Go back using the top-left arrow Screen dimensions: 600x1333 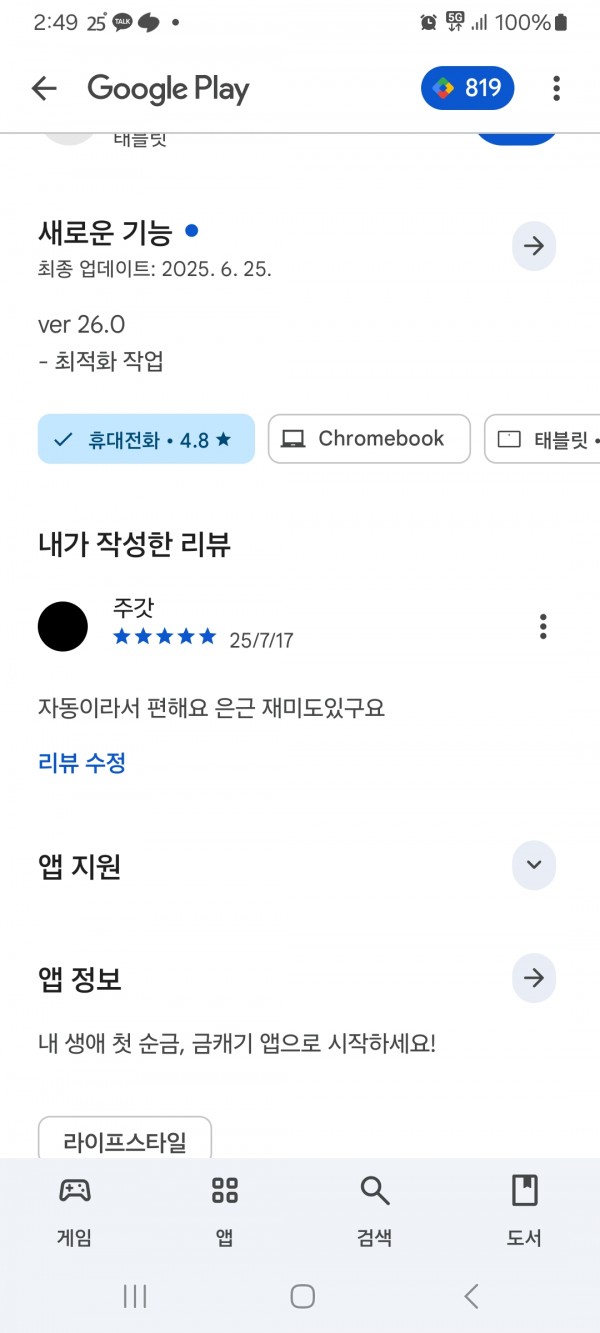pos(44,88)
